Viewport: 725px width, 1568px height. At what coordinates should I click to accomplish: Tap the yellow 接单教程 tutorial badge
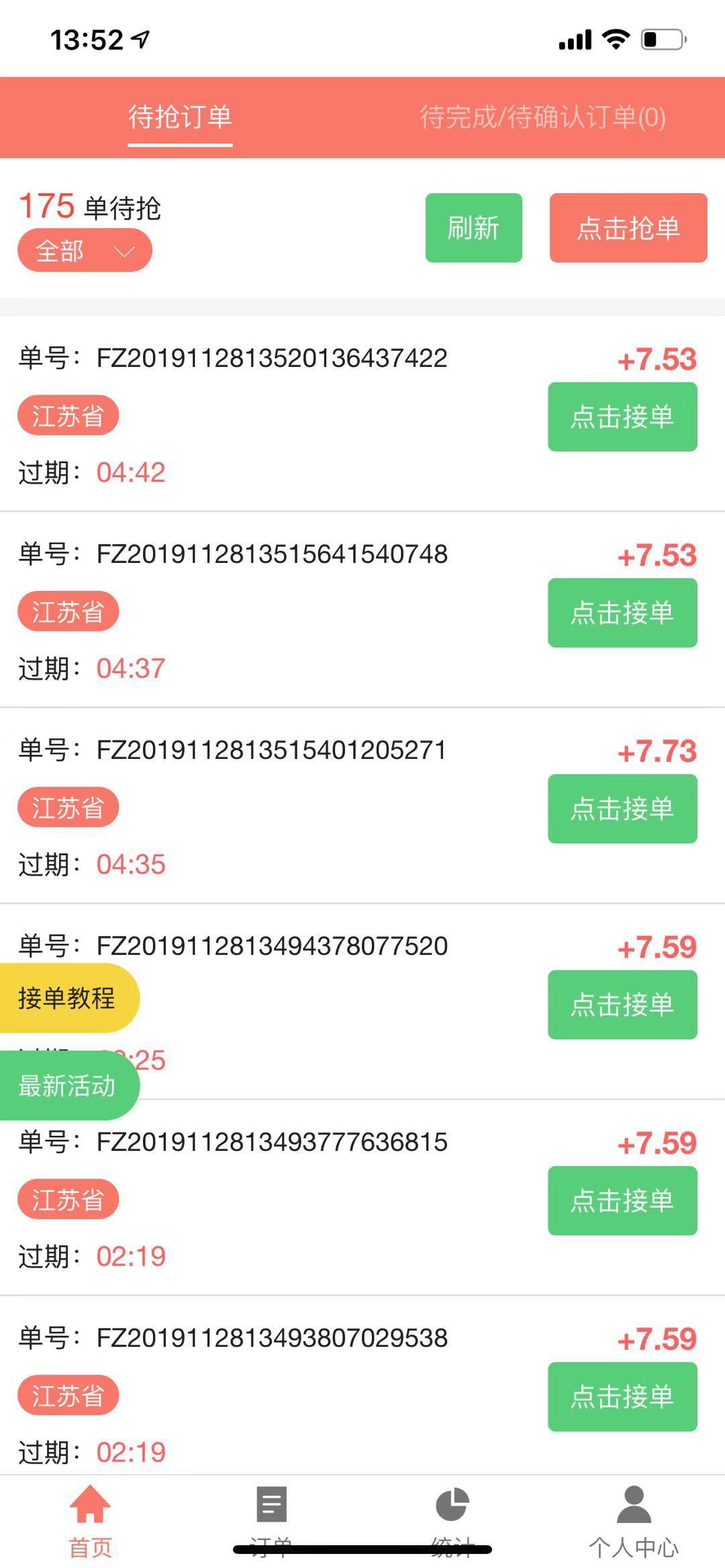67,999
